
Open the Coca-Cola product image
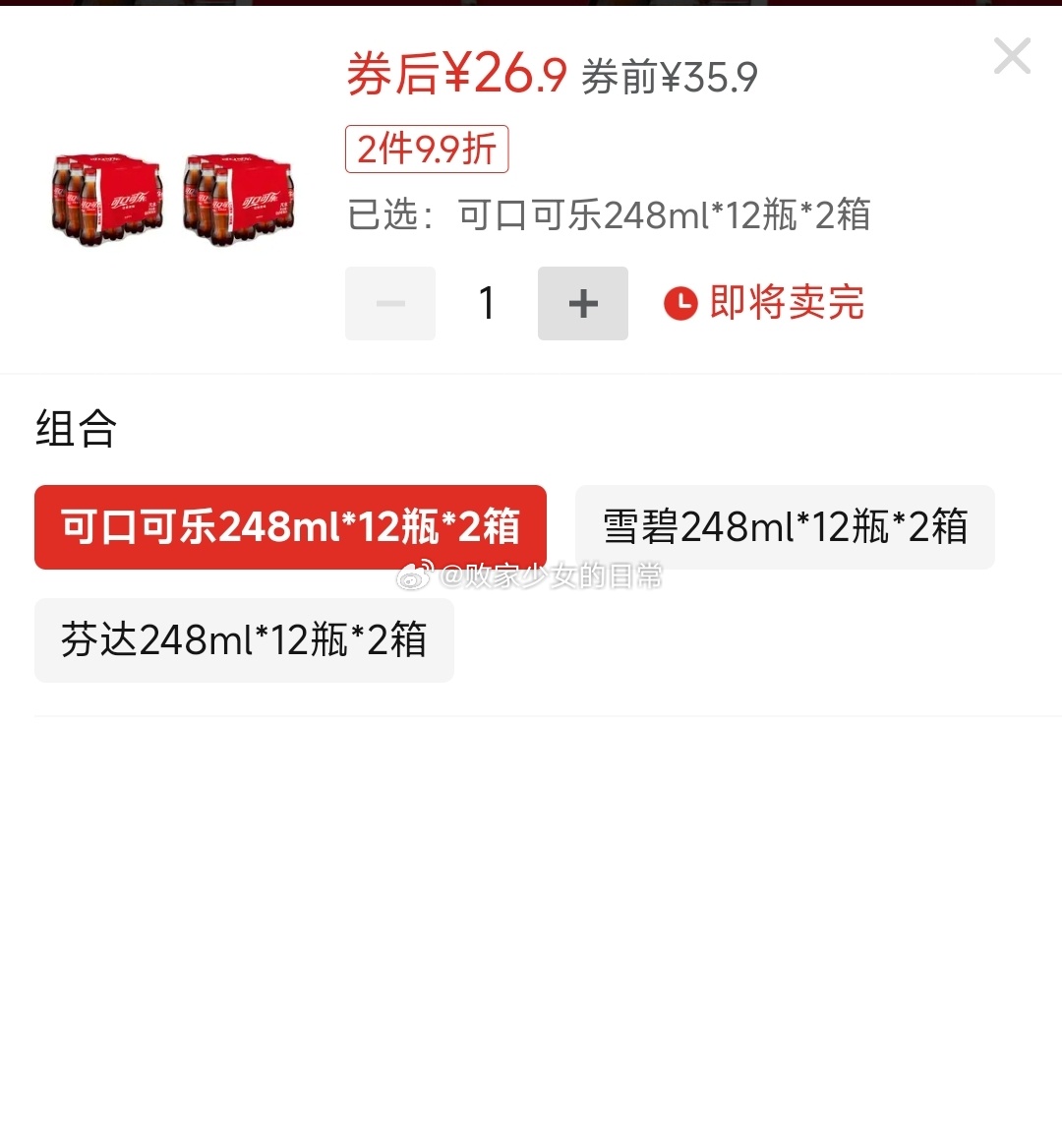173,200
